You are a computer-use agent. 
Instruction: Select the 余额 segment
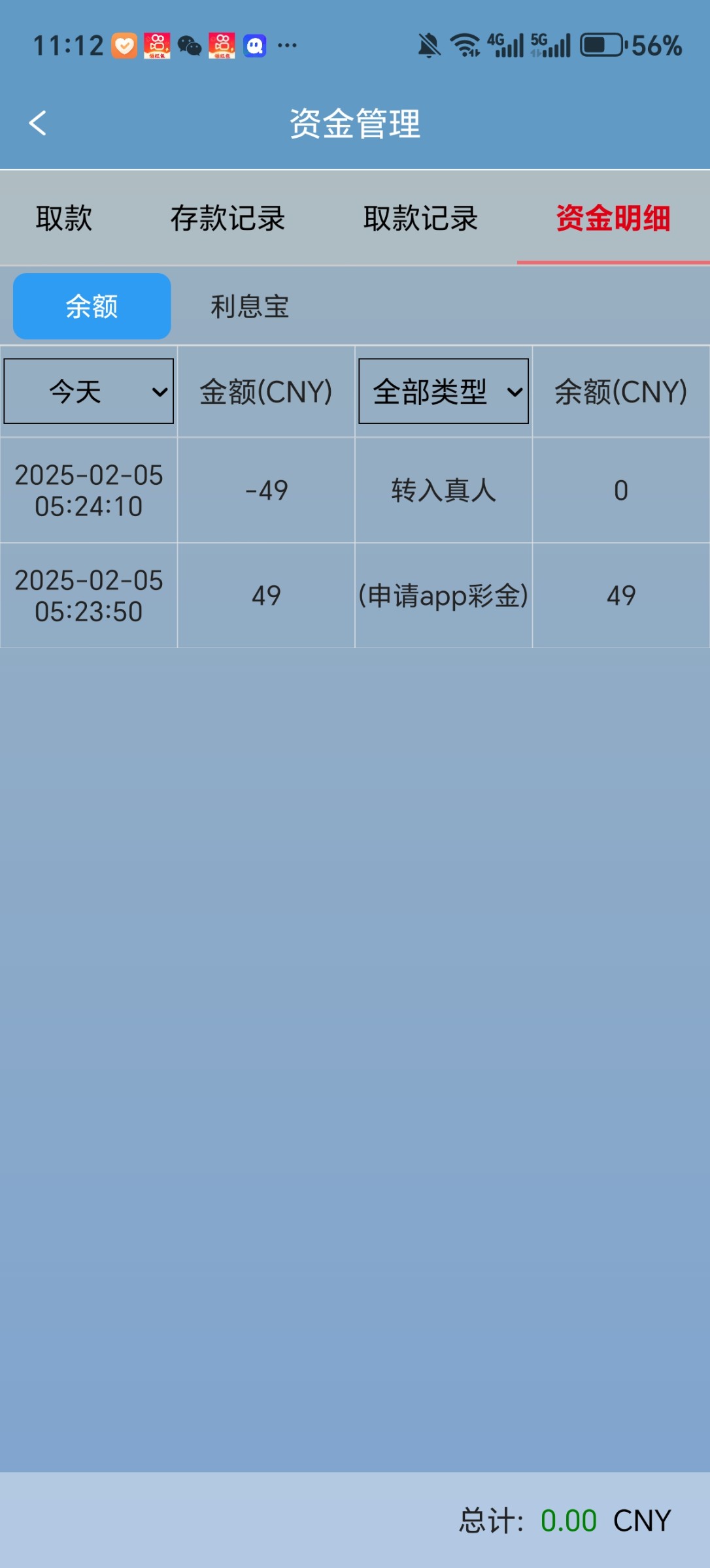[x=92, y=306]
